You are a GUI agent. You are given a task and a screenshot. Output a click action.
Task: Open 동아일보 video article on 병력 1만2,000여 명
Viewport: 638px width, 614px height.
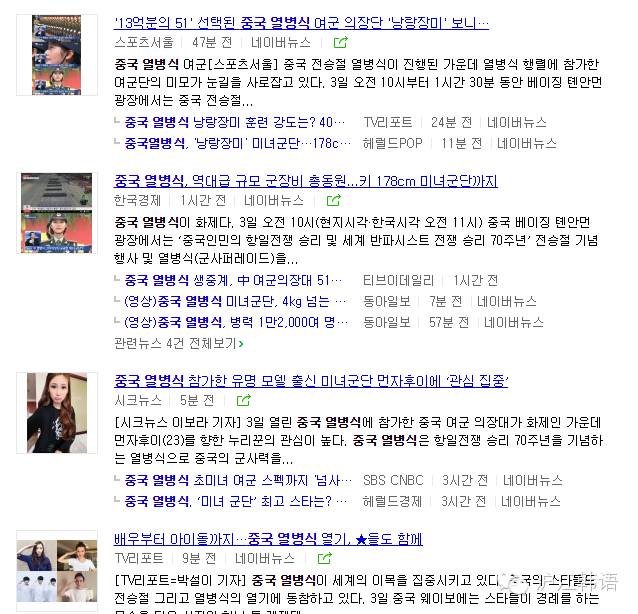(236, 322)
